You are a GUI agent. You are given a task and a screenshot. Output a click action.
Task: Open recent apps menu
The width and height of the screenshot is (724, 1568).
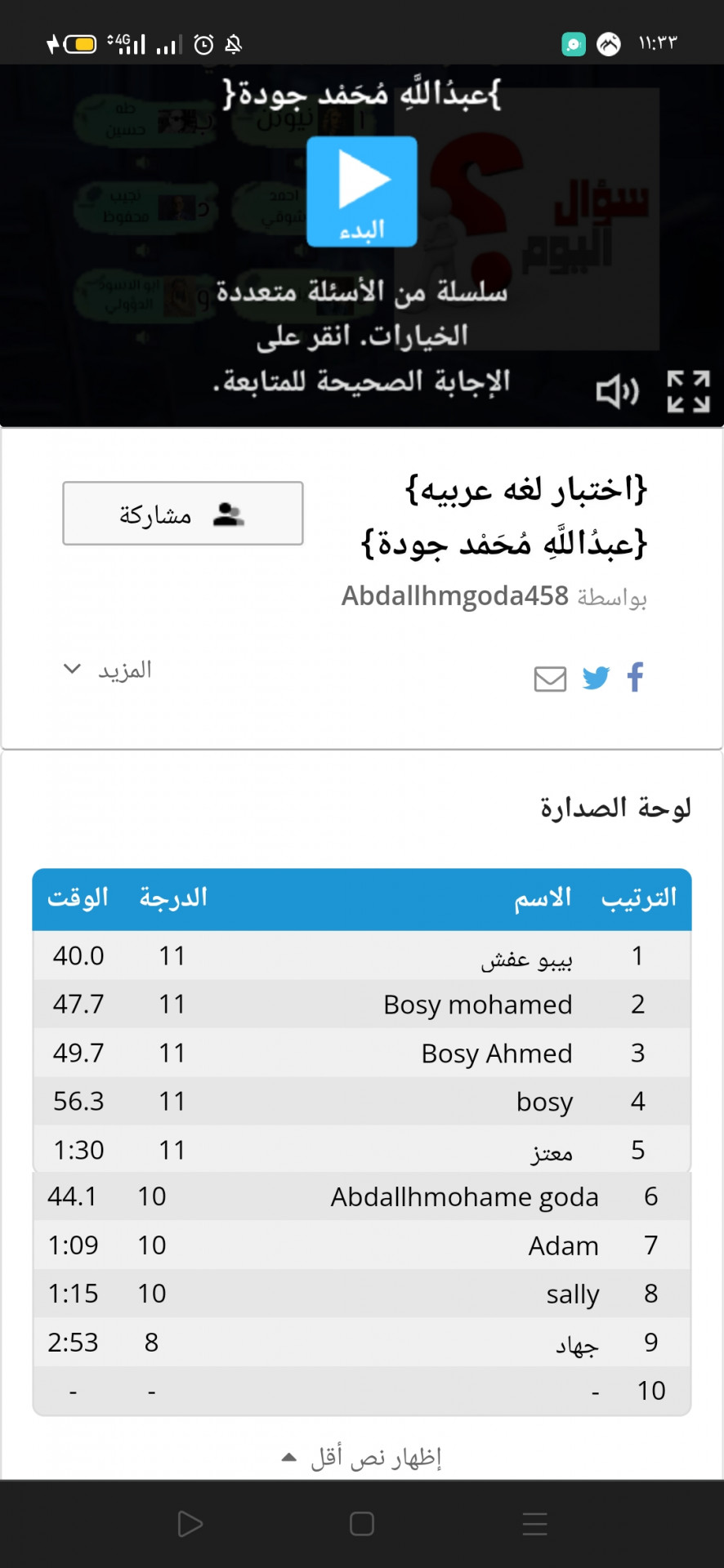tap(535, 1524)
